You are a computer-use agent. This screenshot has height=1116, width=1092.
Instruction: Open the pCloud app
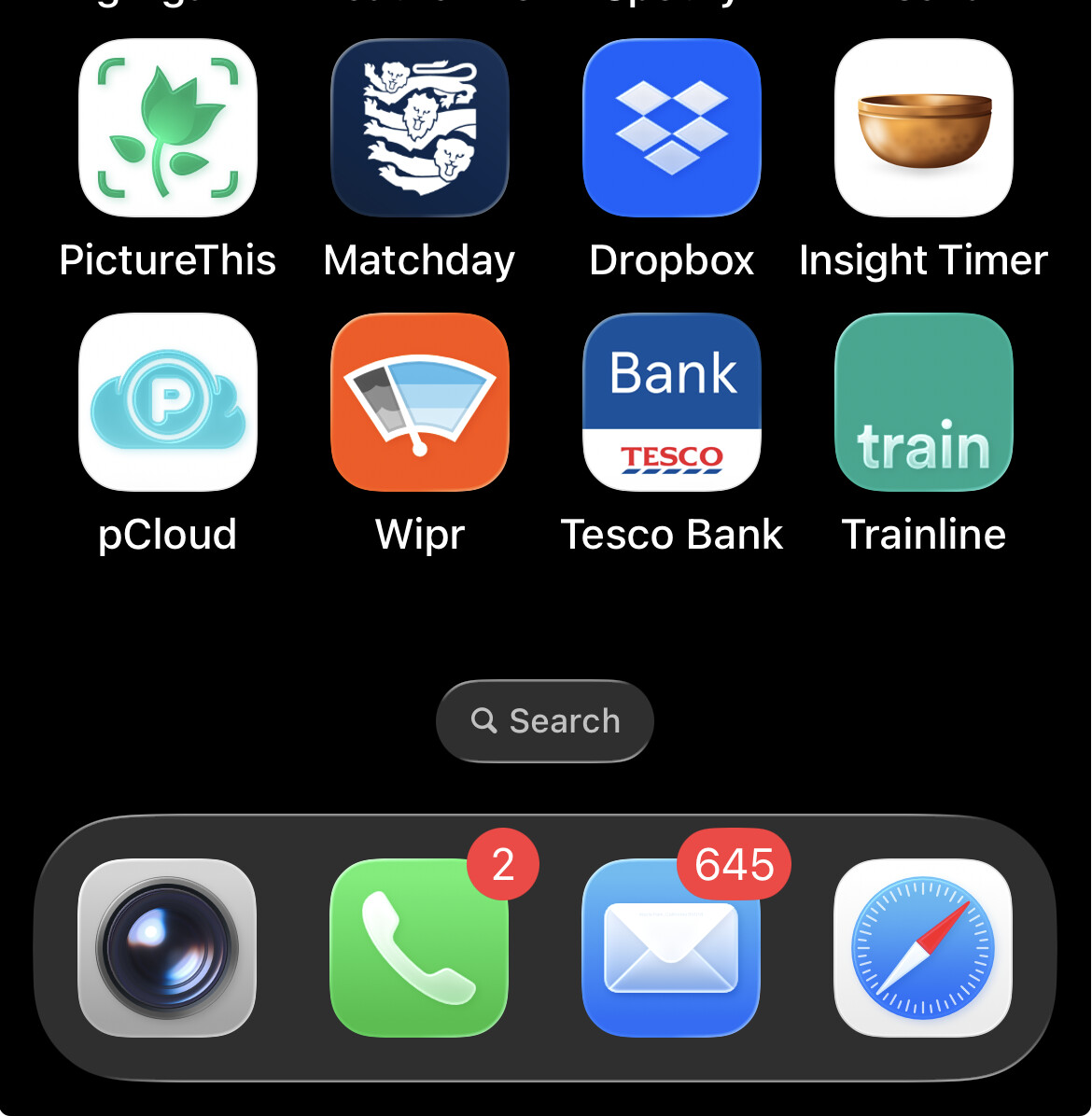(x=168, y=402)
